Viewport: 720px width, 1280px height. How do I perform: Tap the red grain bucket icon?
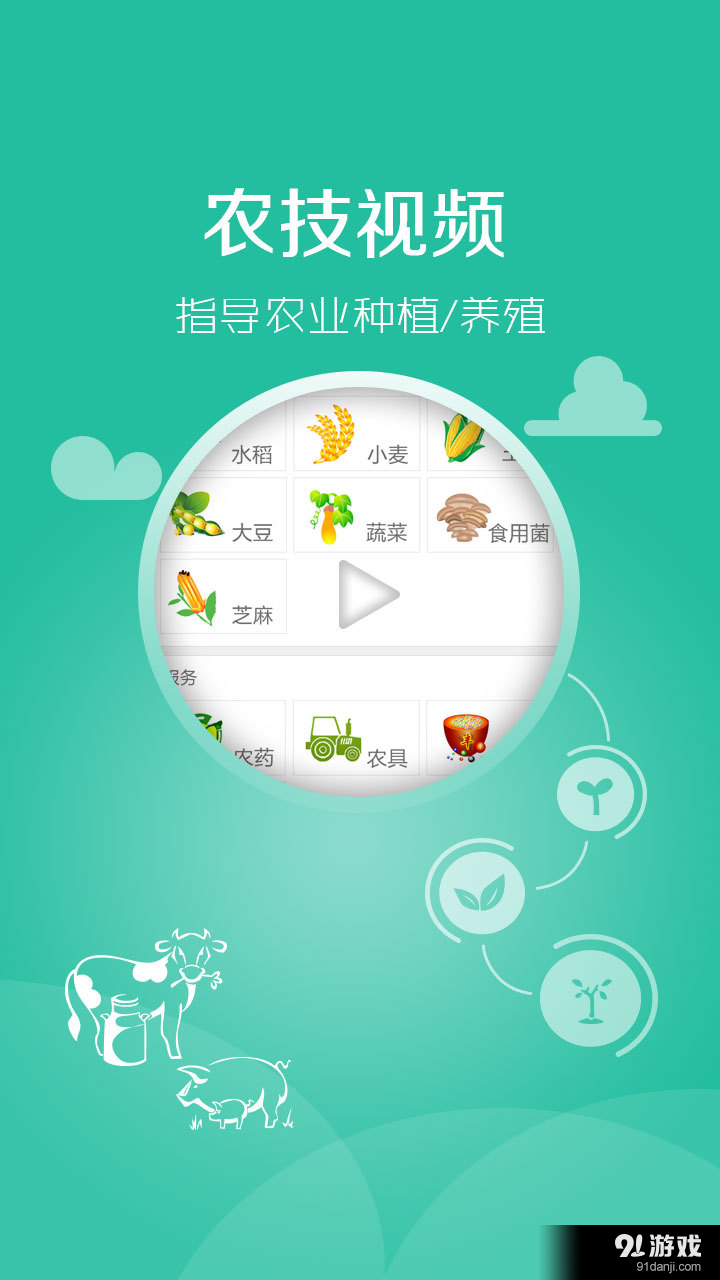pos(466,733)
